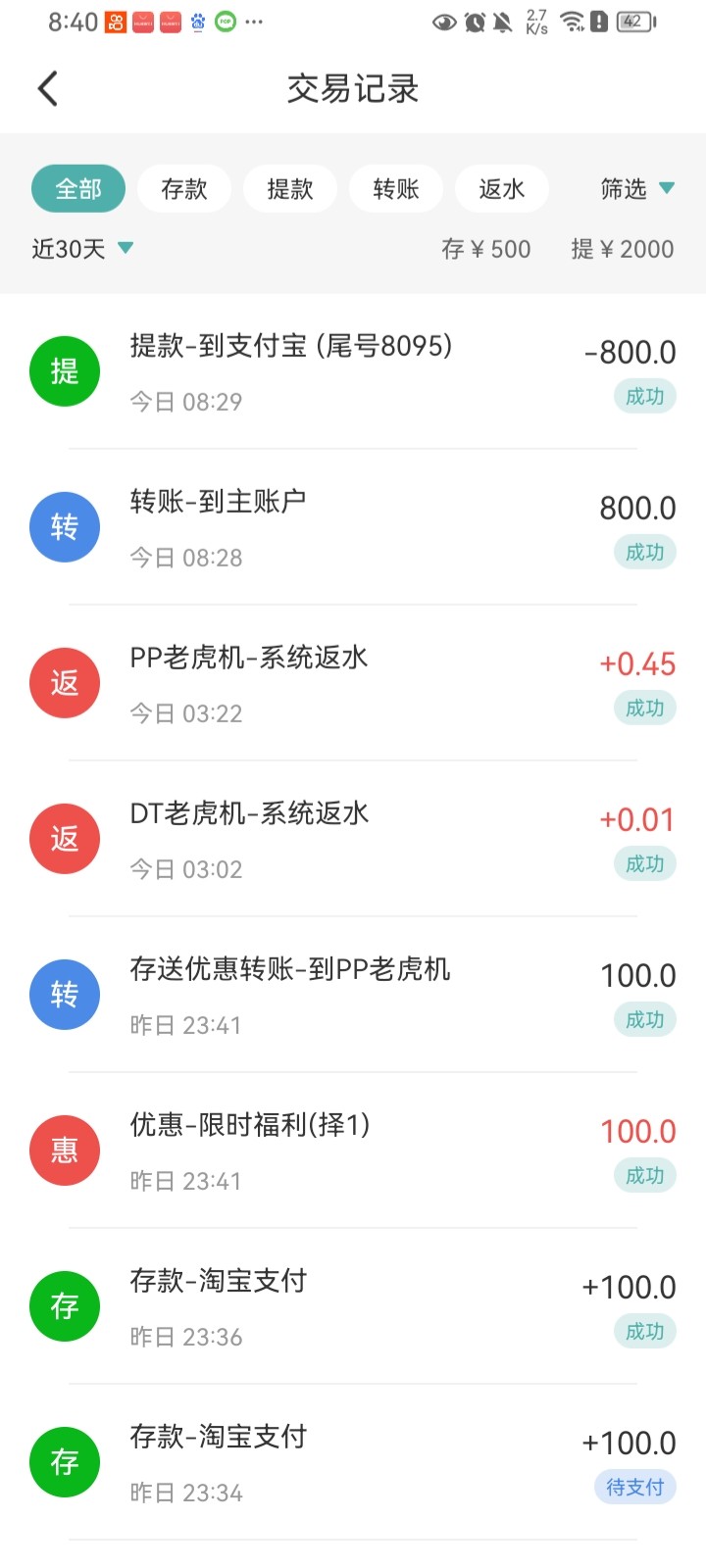Viewport: 706px width, 1568px height.
Task: Click the 转 transfer icon for 转账-到主账户
Action: click(65, 526)
